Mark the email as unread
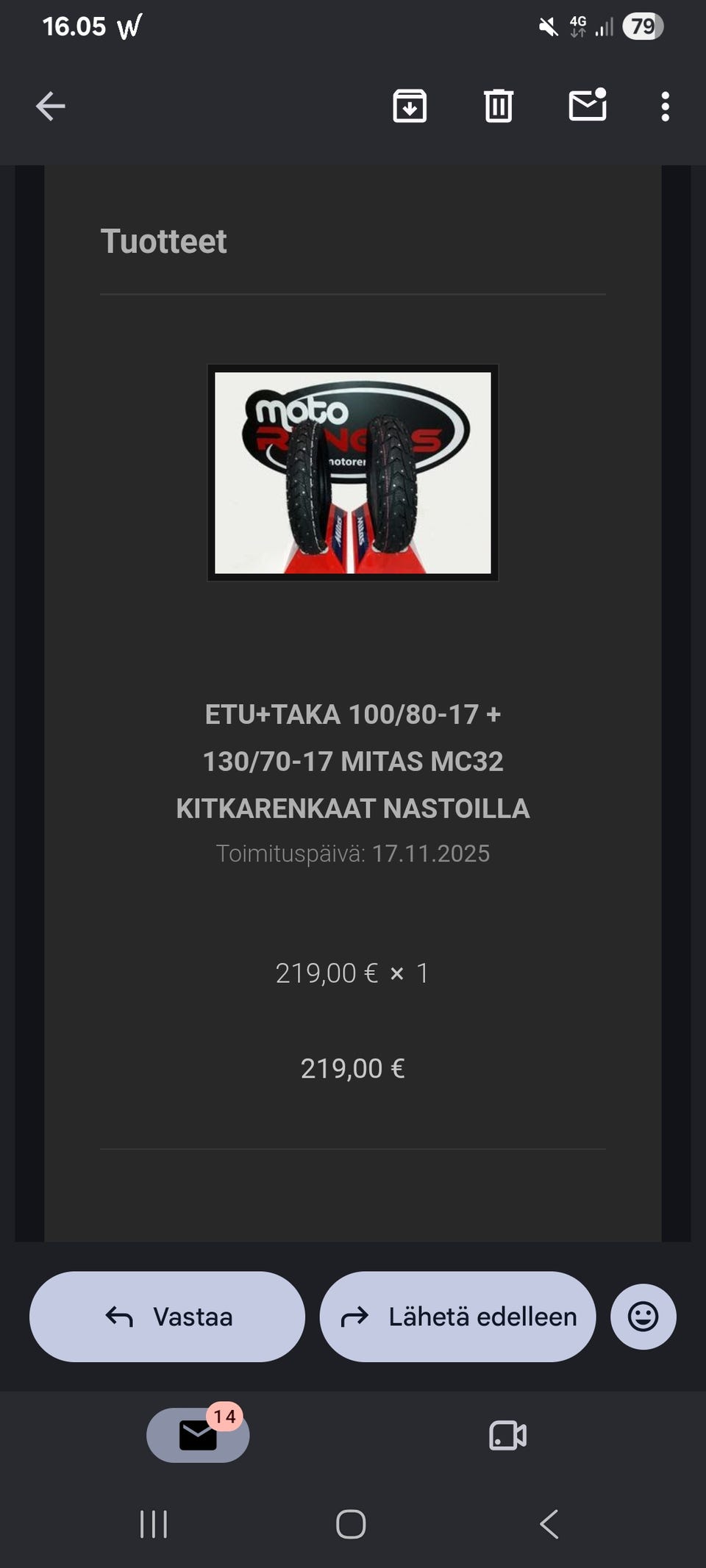This screenshot has height=1568, width=706. click(588, 104)
